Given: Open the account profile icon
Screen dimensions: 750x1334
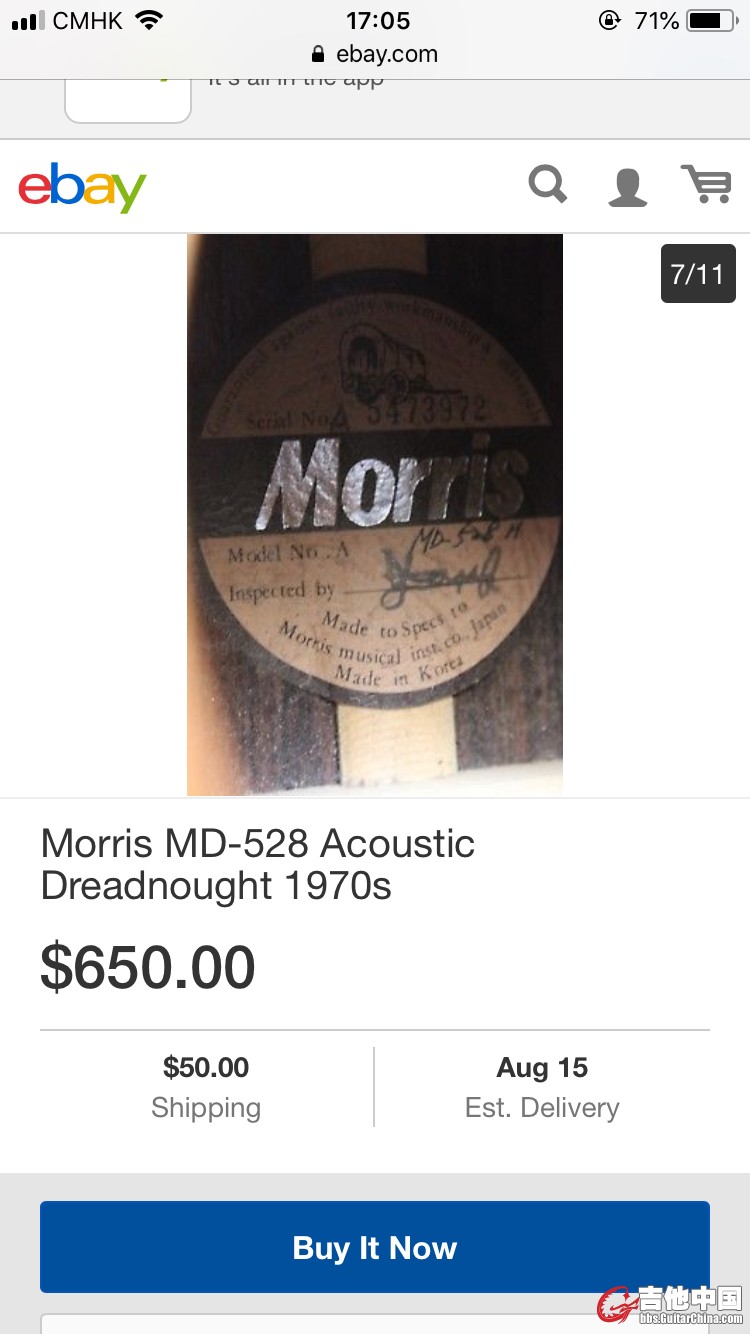Looking at the screenshot, I should click(627, 187).
